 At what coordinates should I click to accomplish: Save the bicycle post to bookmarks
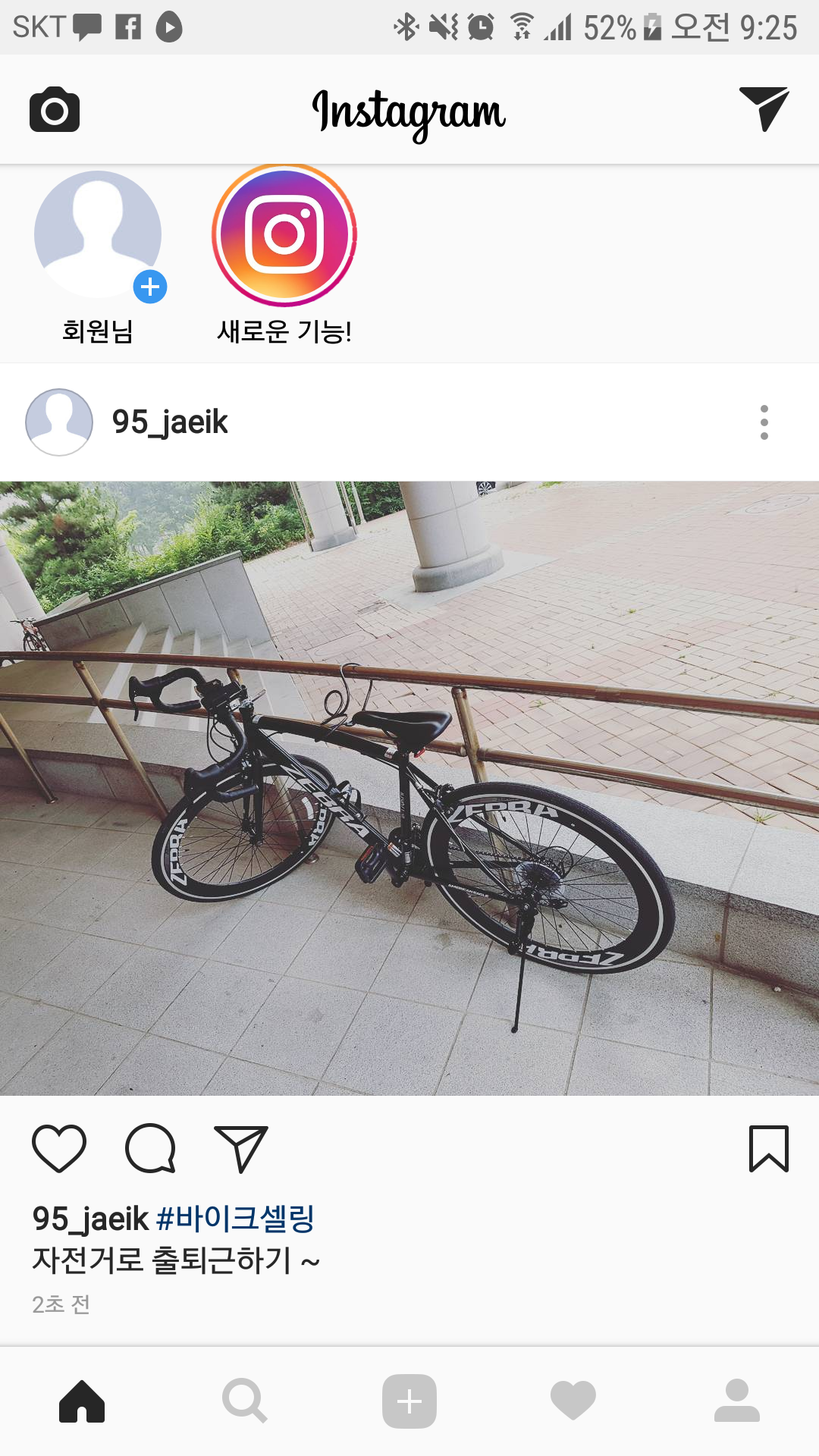(768, 1148)
